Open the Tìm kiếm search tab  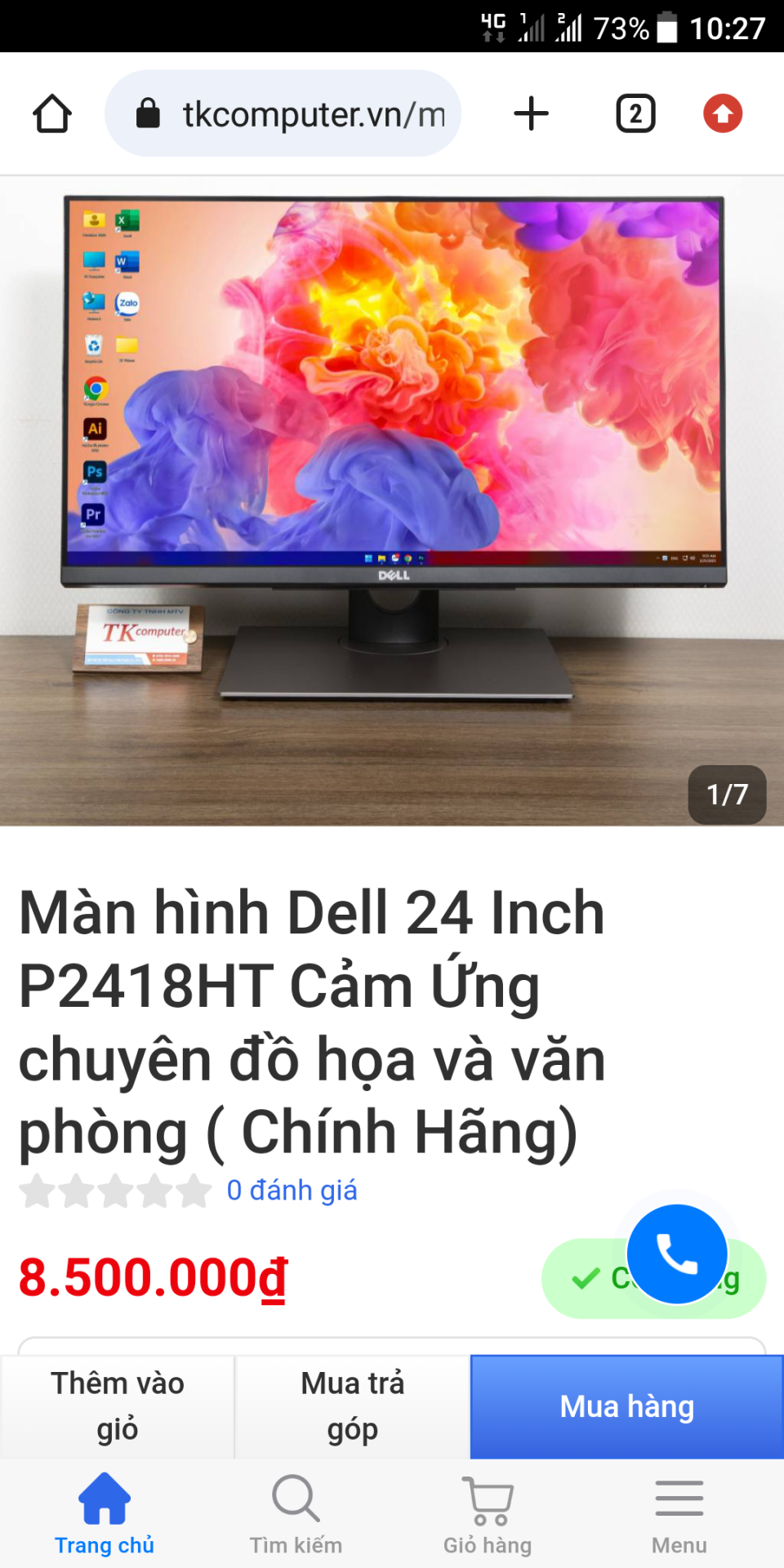[x=296, y=1514]
